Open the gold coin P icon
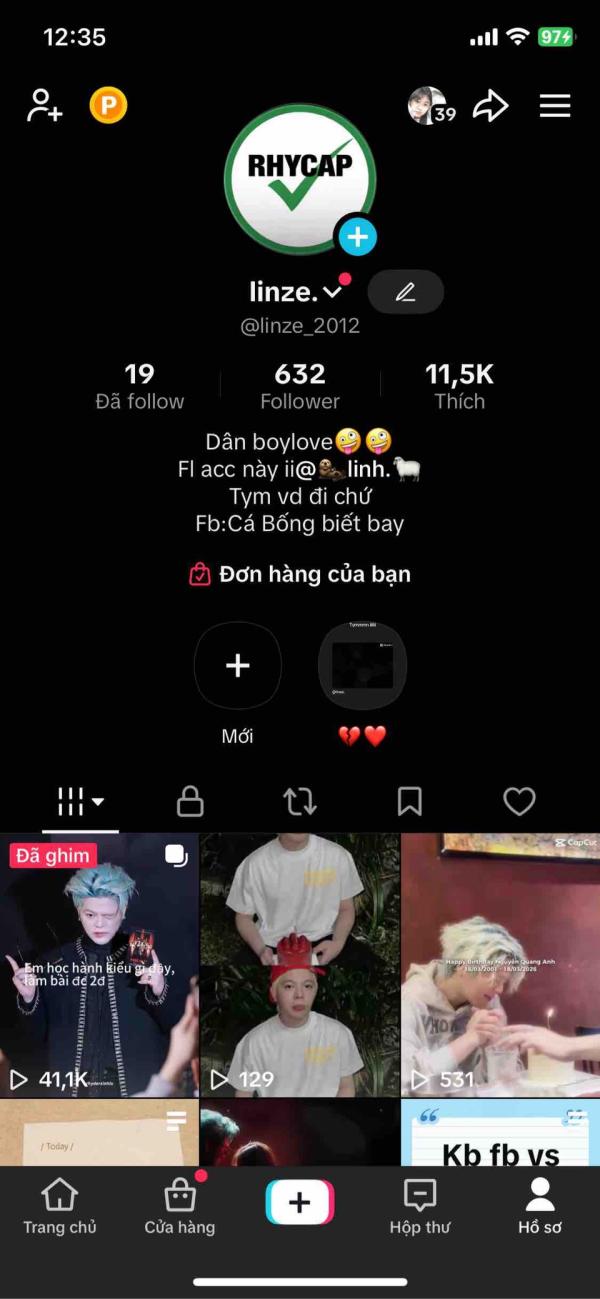 coord(108,106)
